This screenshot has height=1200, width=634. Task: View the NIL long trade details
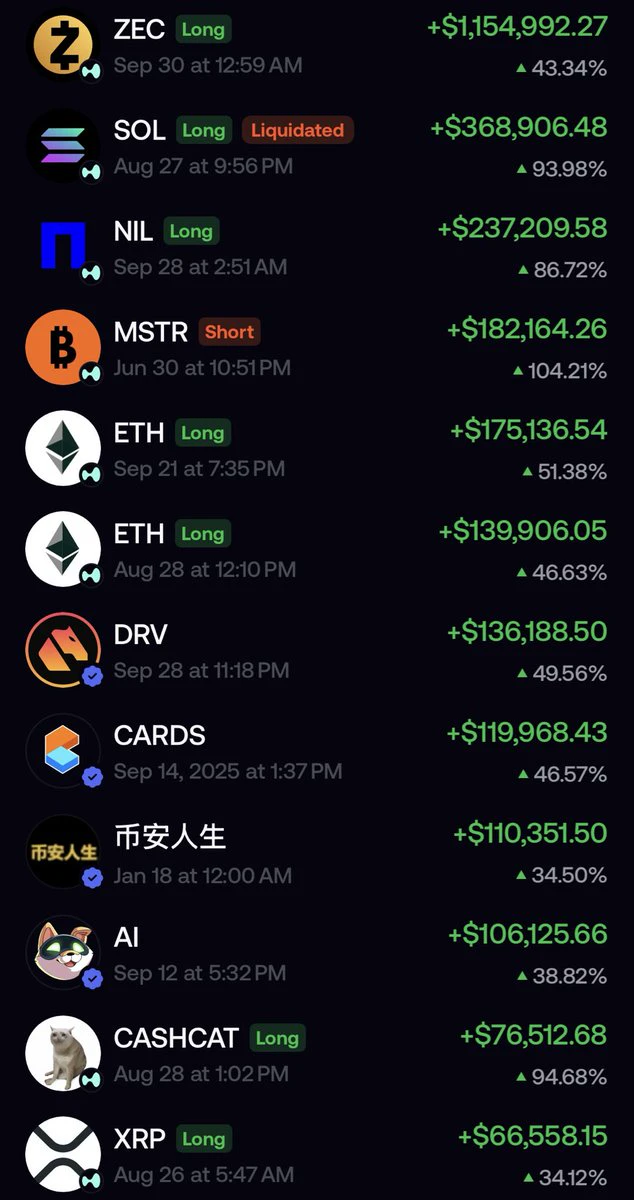point(317,248)
